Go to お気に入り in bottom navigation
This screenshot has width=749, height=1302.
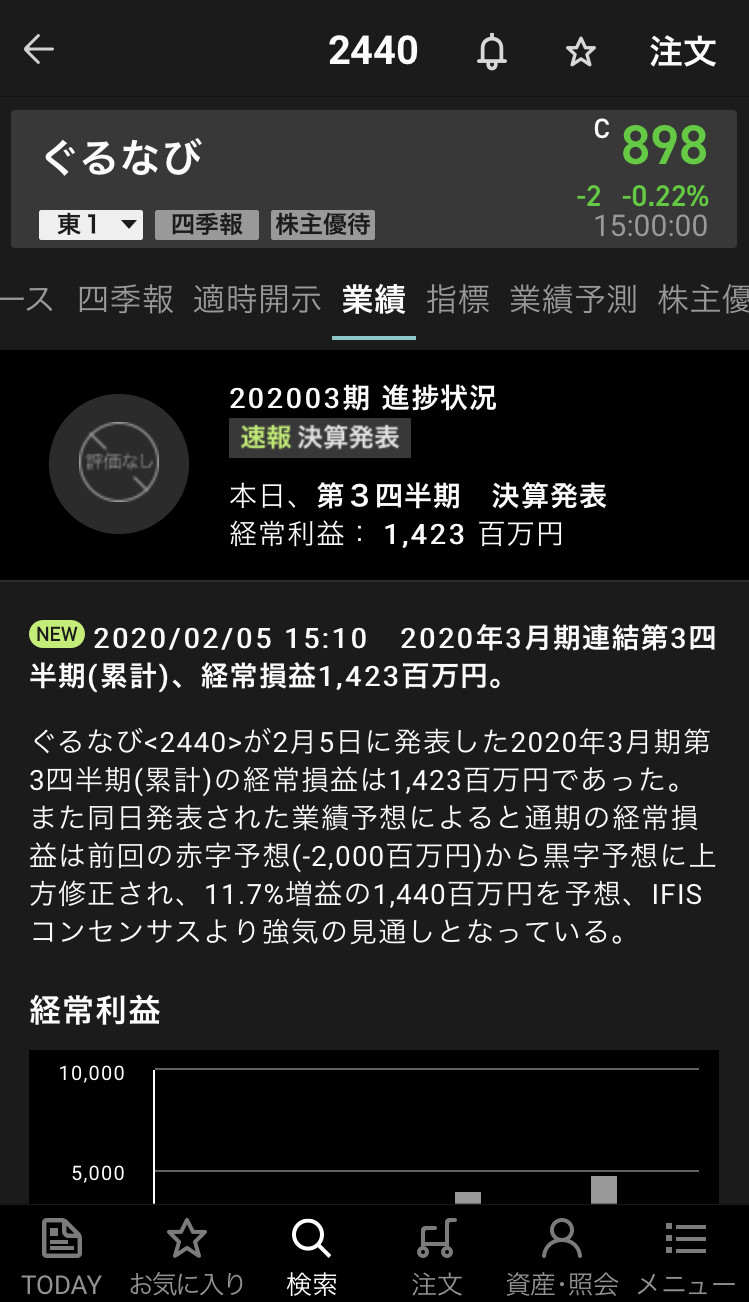pos(187,1255)
